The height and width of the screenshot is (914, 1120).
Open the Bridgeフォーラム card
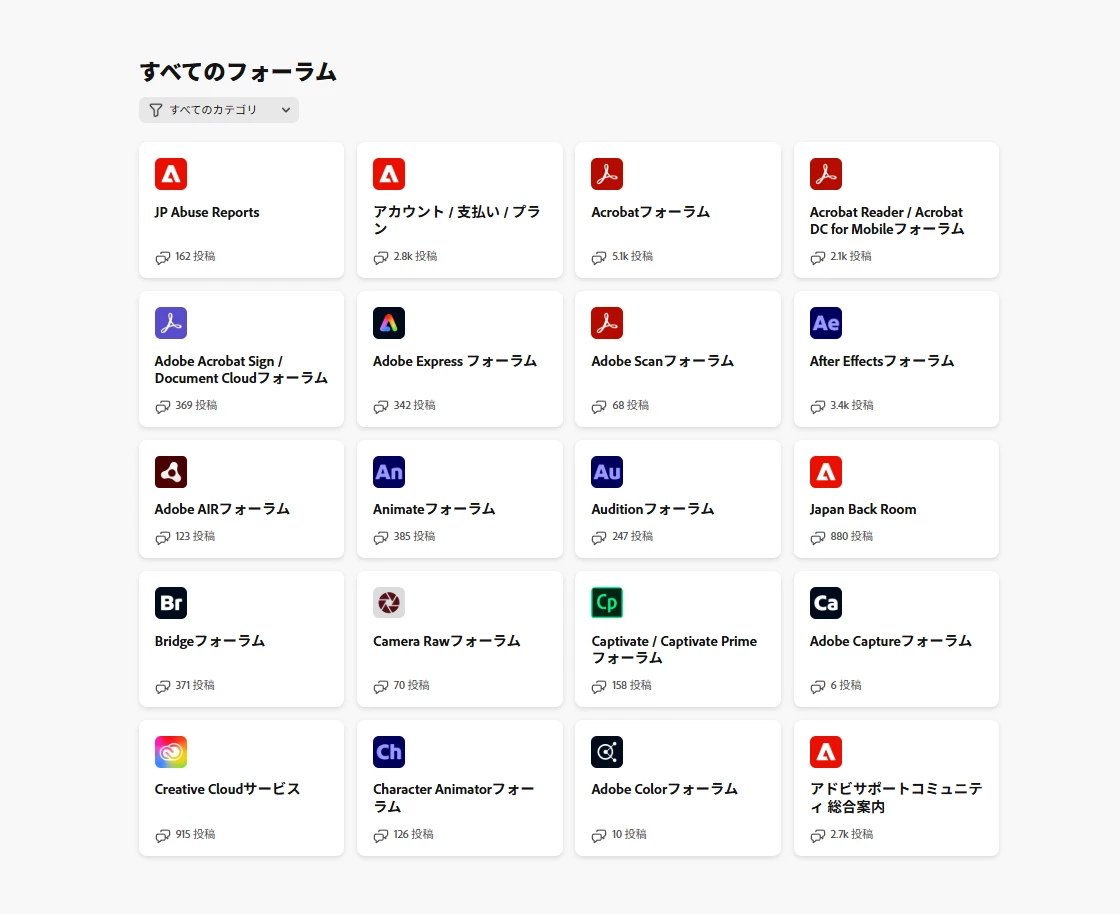click(x=210, y=641)
